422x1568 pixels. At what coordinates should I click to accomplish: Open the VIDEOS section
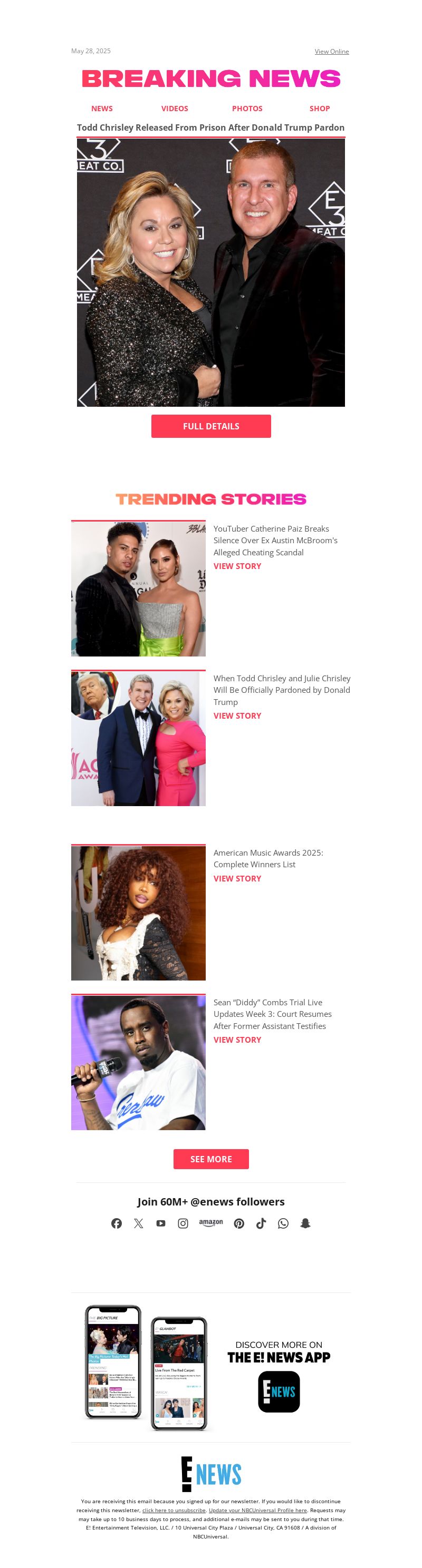coord(175,109)
